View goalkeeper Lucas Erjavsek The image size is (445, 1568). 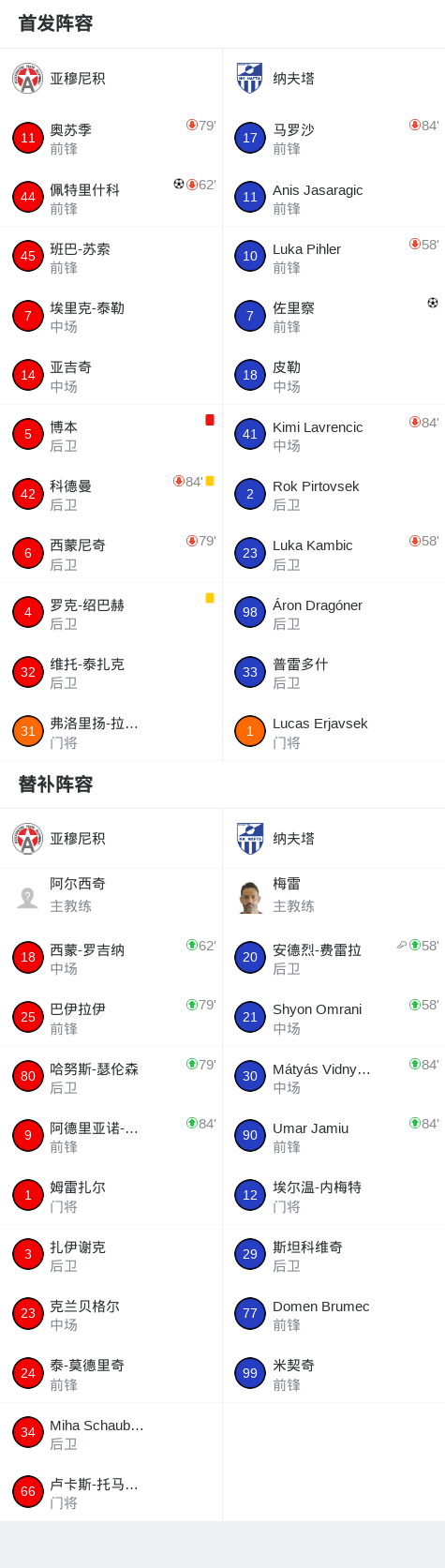coord(334,732)
